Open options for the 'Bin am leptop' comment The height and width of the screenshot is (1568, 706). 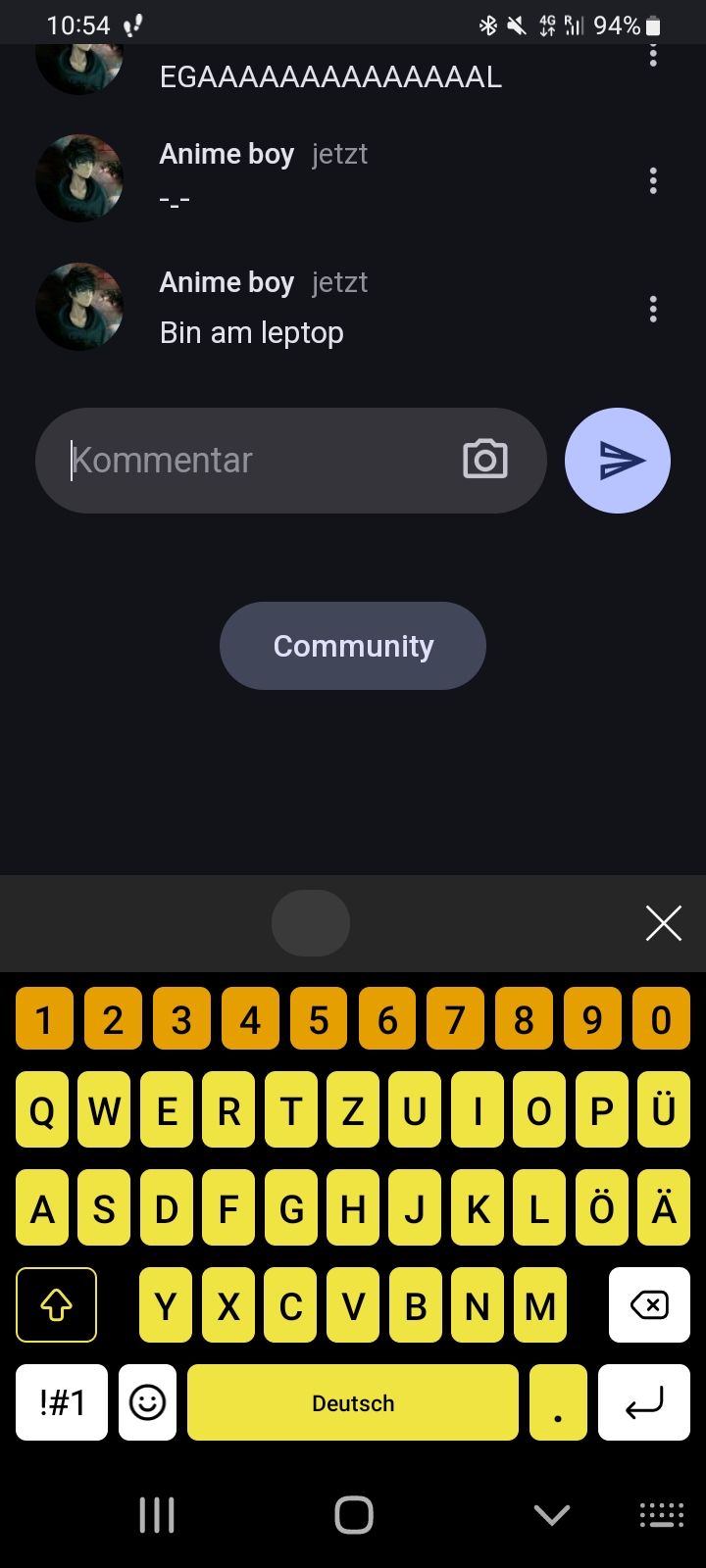pyautogui.click(x=653, y=310)
